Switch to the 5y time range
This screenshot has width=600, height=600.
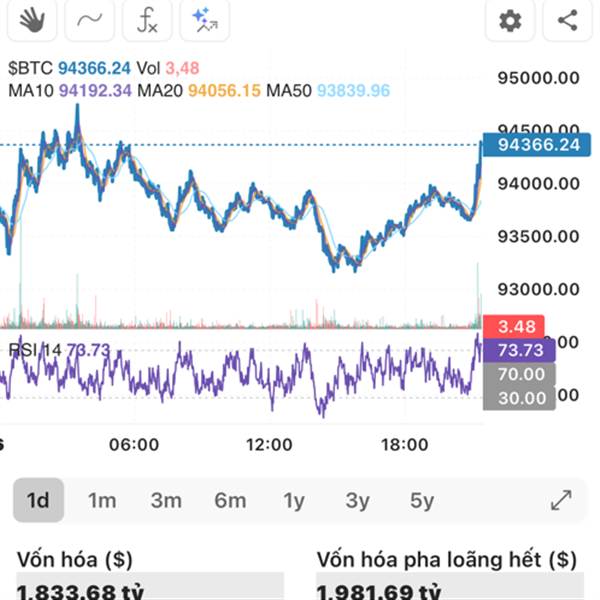(x=421, y=500)
